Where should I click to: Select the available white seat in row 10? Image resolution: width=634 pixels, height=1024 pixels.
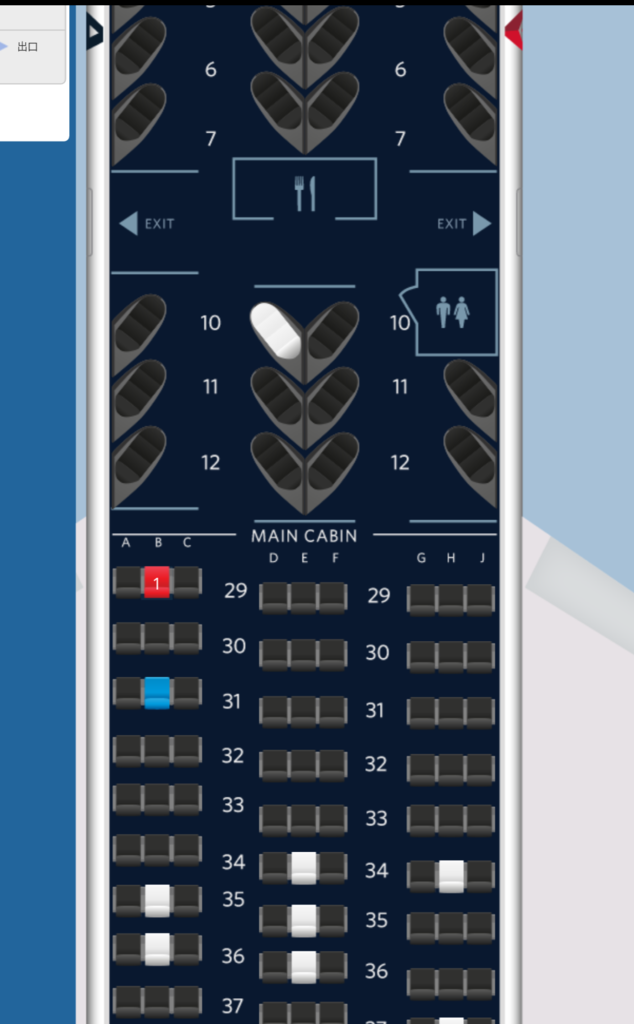click(276, 330)
